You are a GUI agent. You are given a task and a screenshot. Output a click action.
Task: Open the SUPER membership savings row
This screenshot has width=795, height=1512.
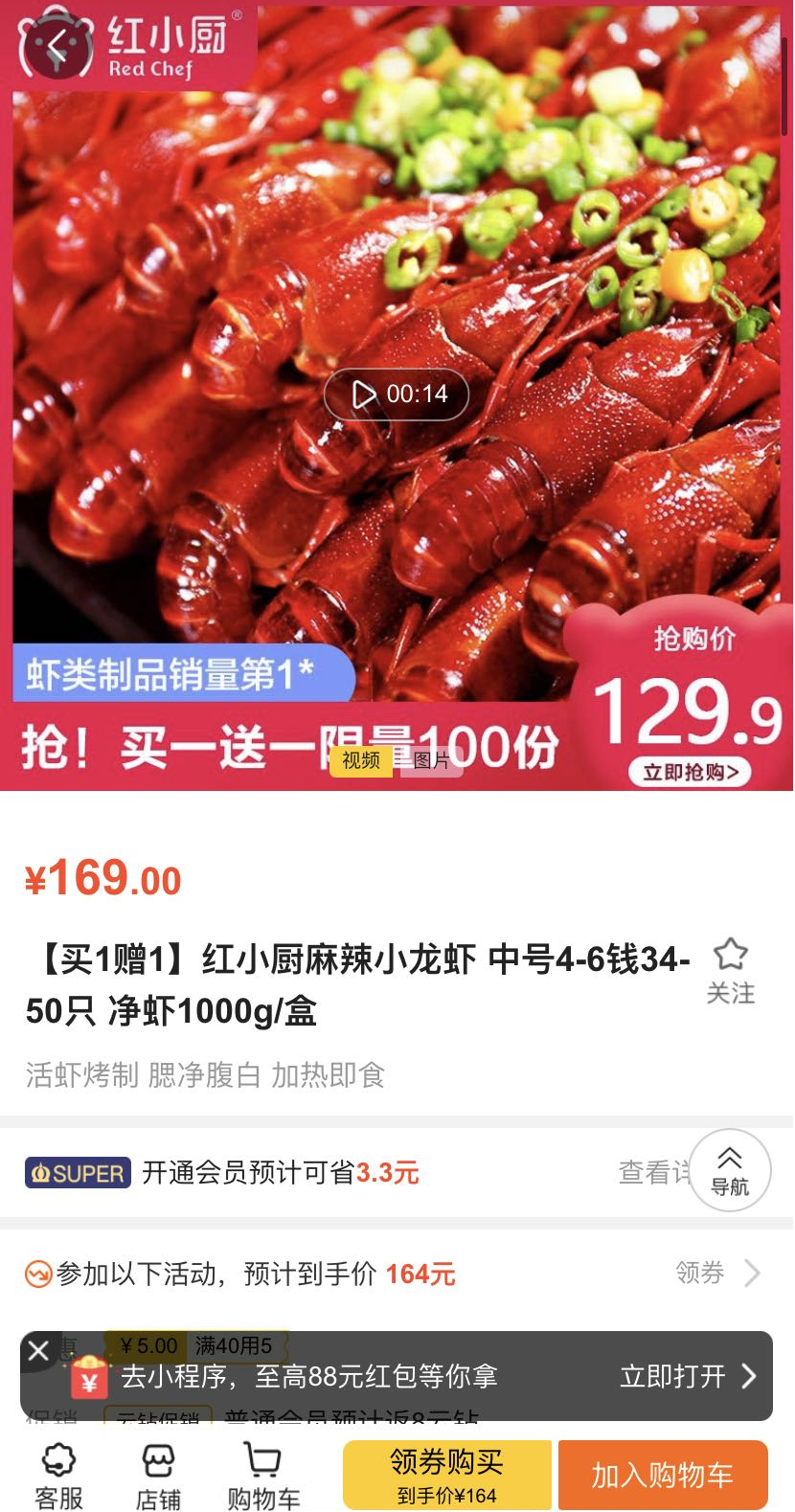click(x=397, y=1173)
